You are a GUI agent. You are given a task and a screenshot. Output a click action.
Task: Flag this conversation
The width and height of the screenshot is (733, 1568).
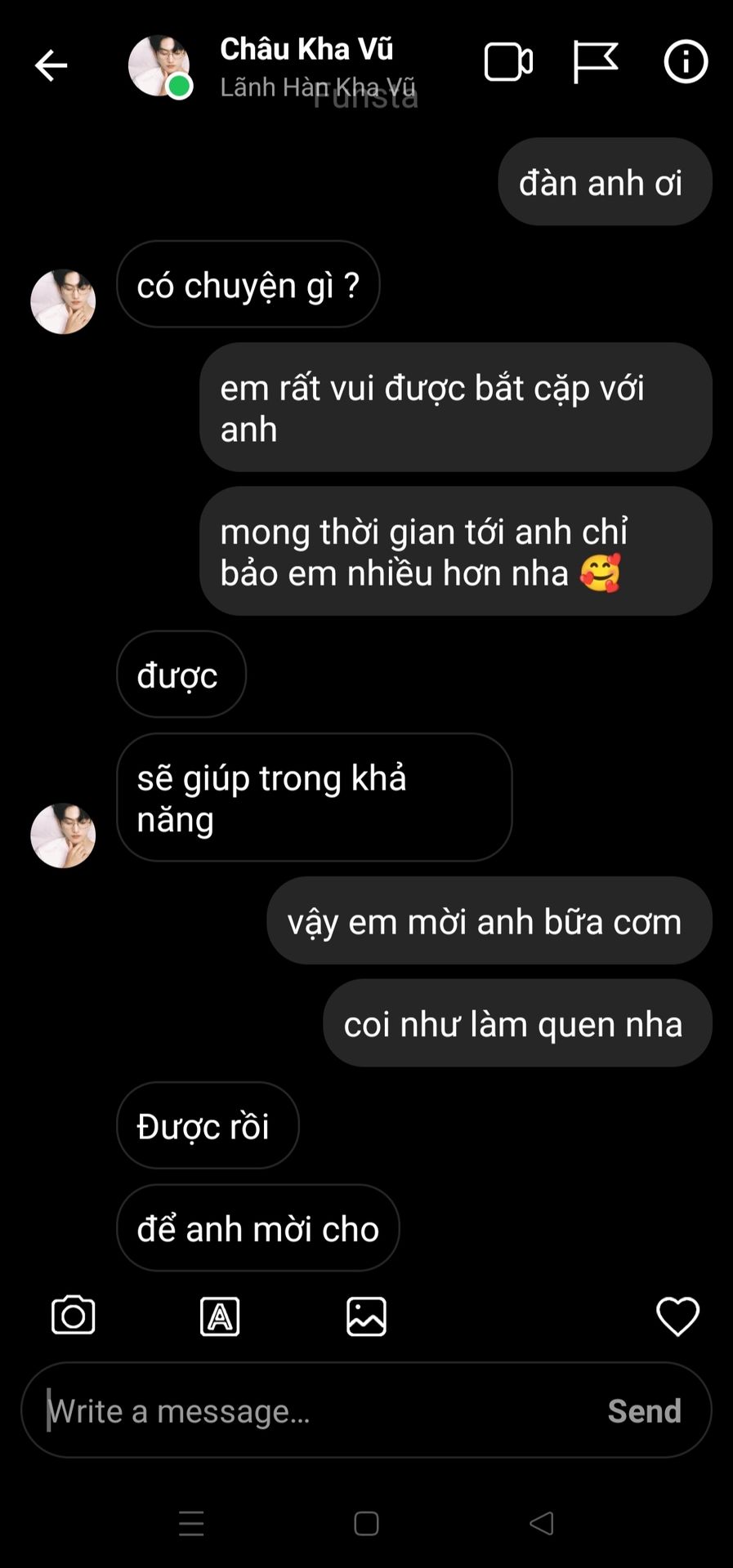pyautogui.click(x=595, y=62)
